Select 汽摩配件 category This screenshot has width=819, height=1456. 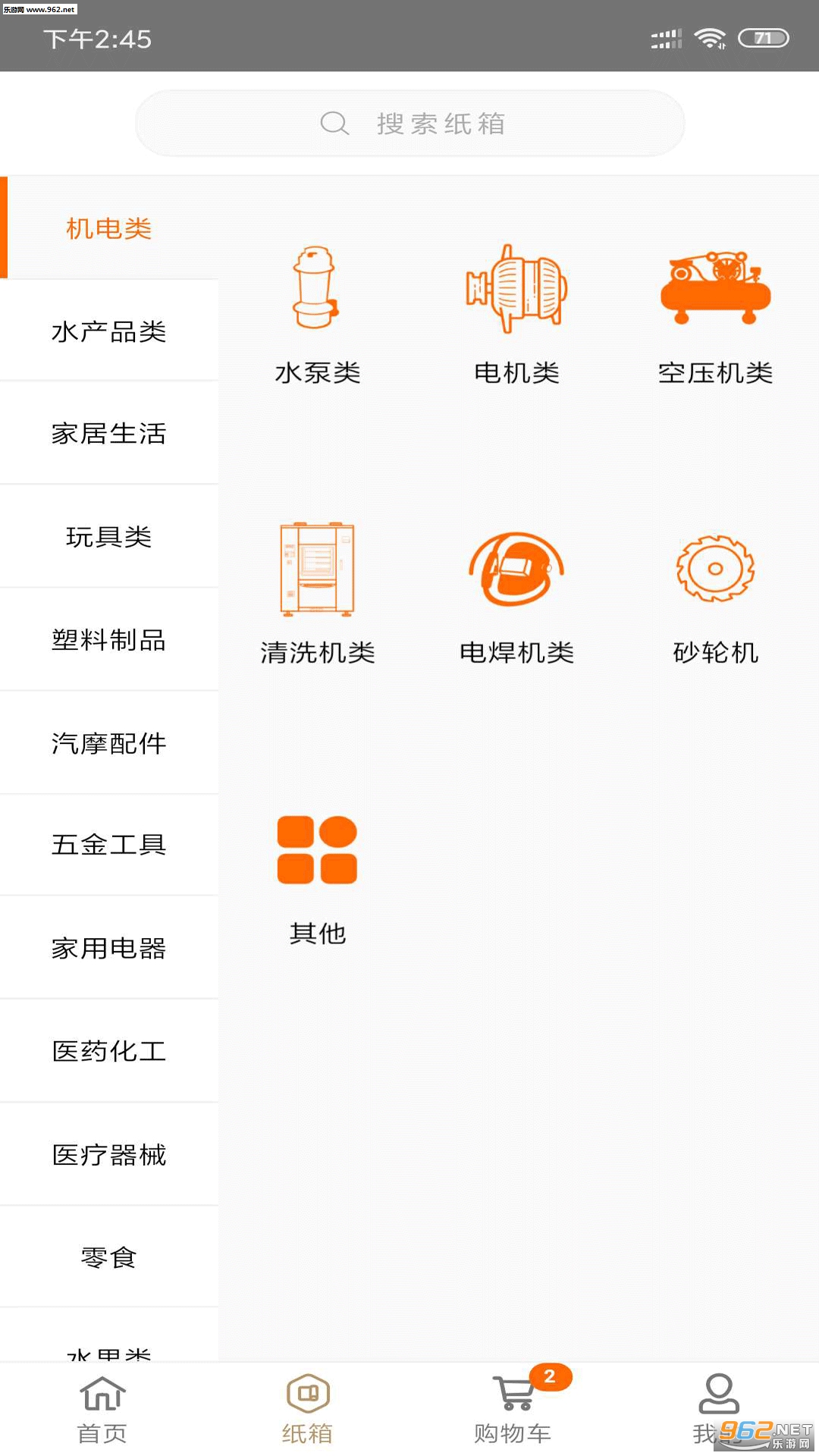pyautogui.click(x=109, y=743)
